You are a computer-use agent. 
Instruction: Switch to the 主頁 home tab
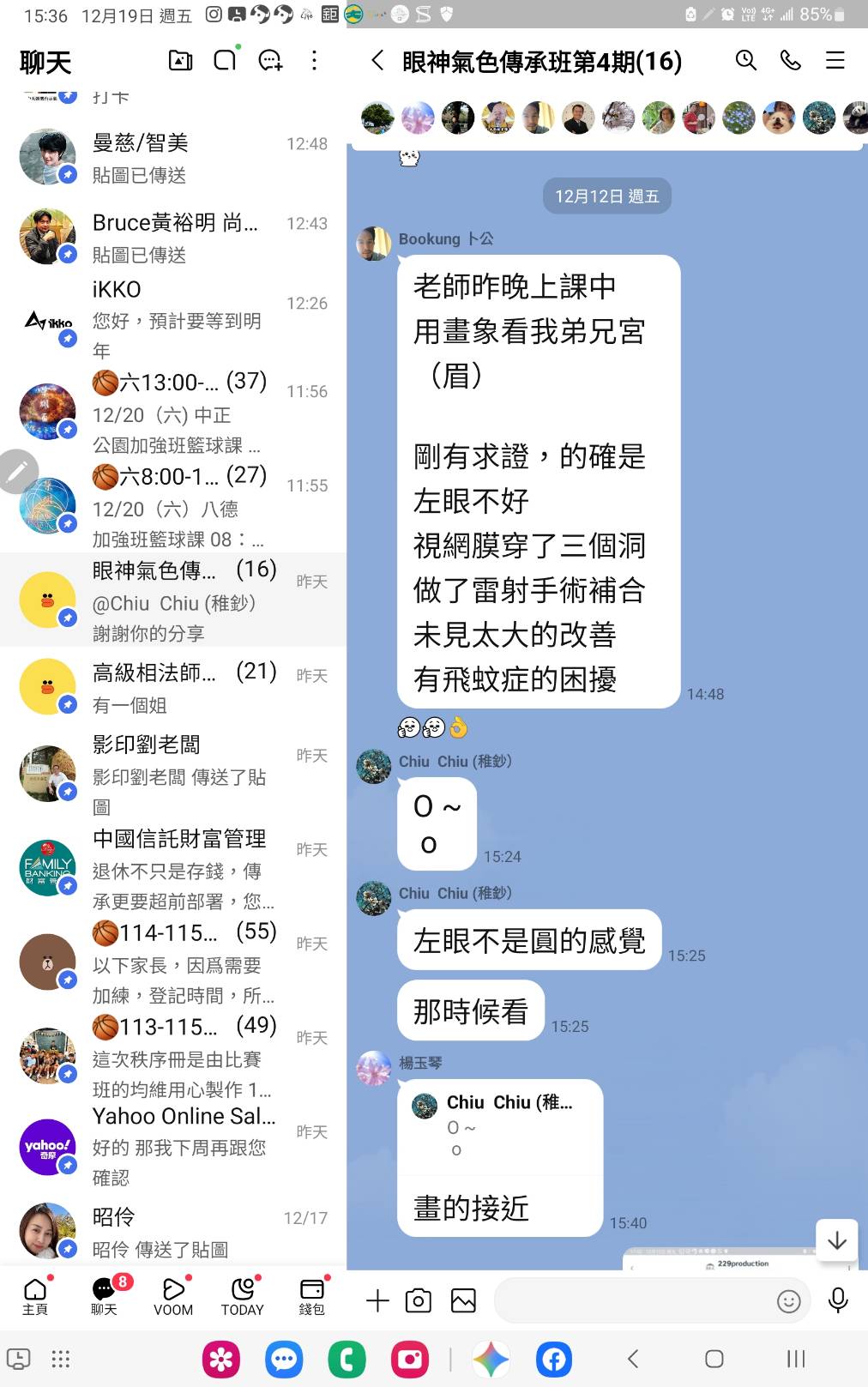35,1296
